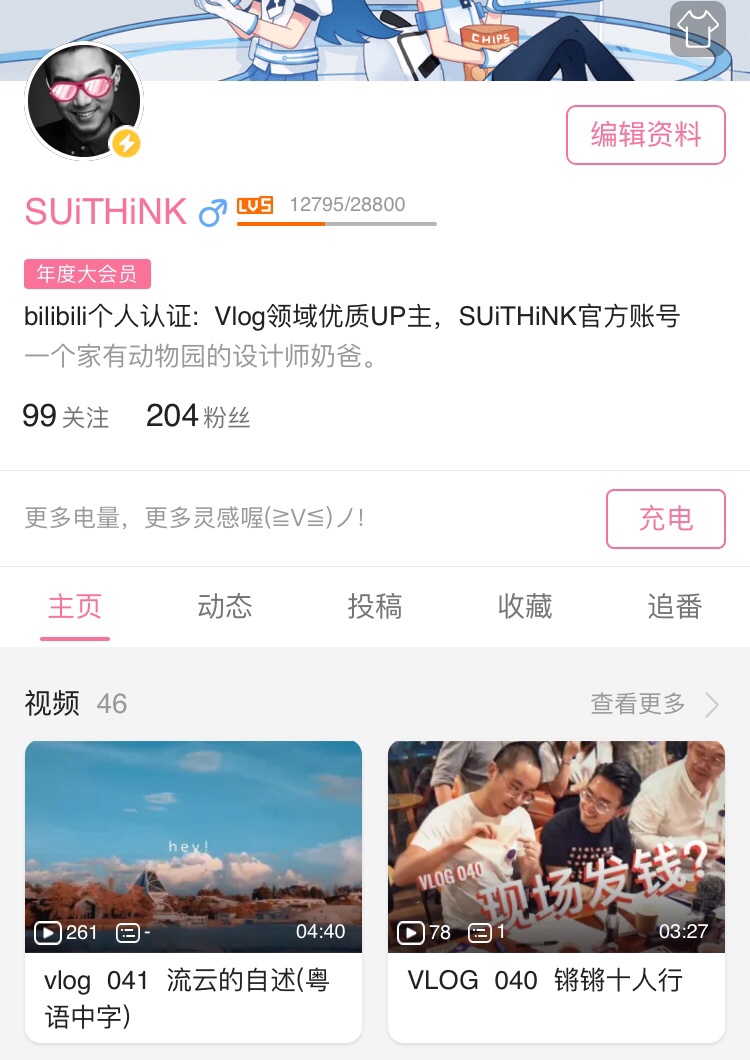The width and height of the screenshot is (750, 1060).
Task: Switch to the 动态 tab
Action: (x=225, y=607)
